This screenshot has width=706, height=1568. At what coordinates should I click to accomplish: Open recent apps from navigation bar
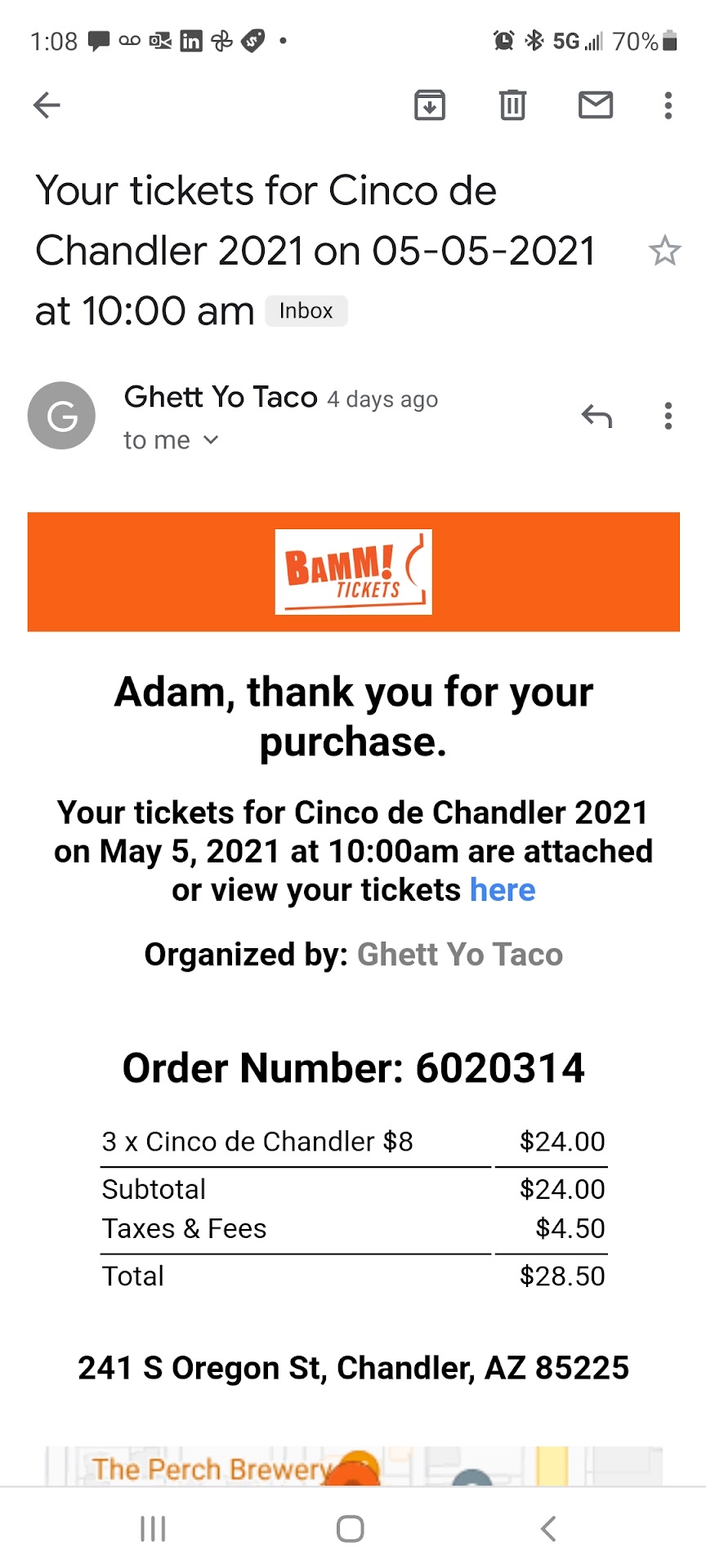coord(153,1529)
